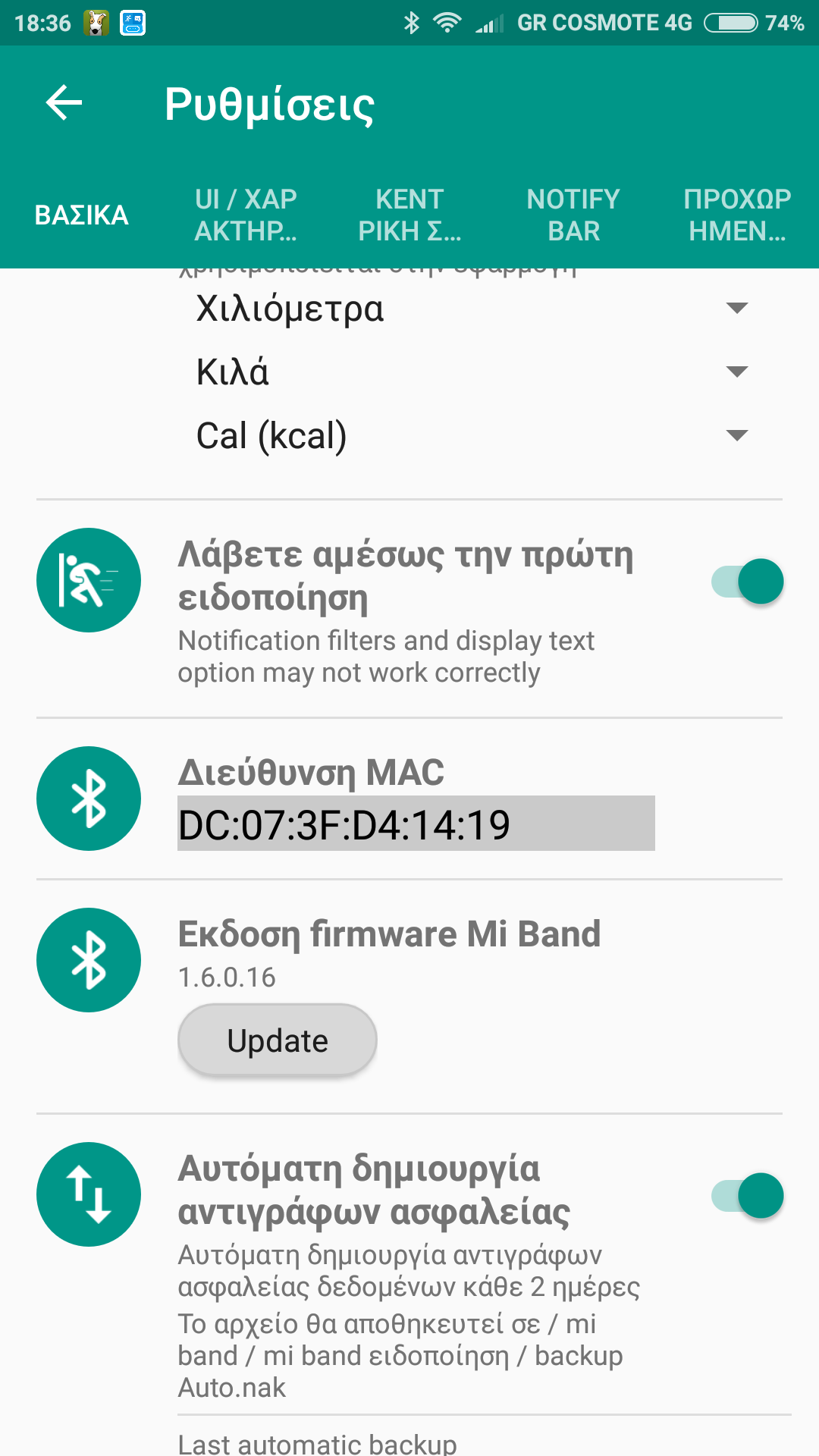Expand the Cal (kcal) dropdown

tap(470, 436)
